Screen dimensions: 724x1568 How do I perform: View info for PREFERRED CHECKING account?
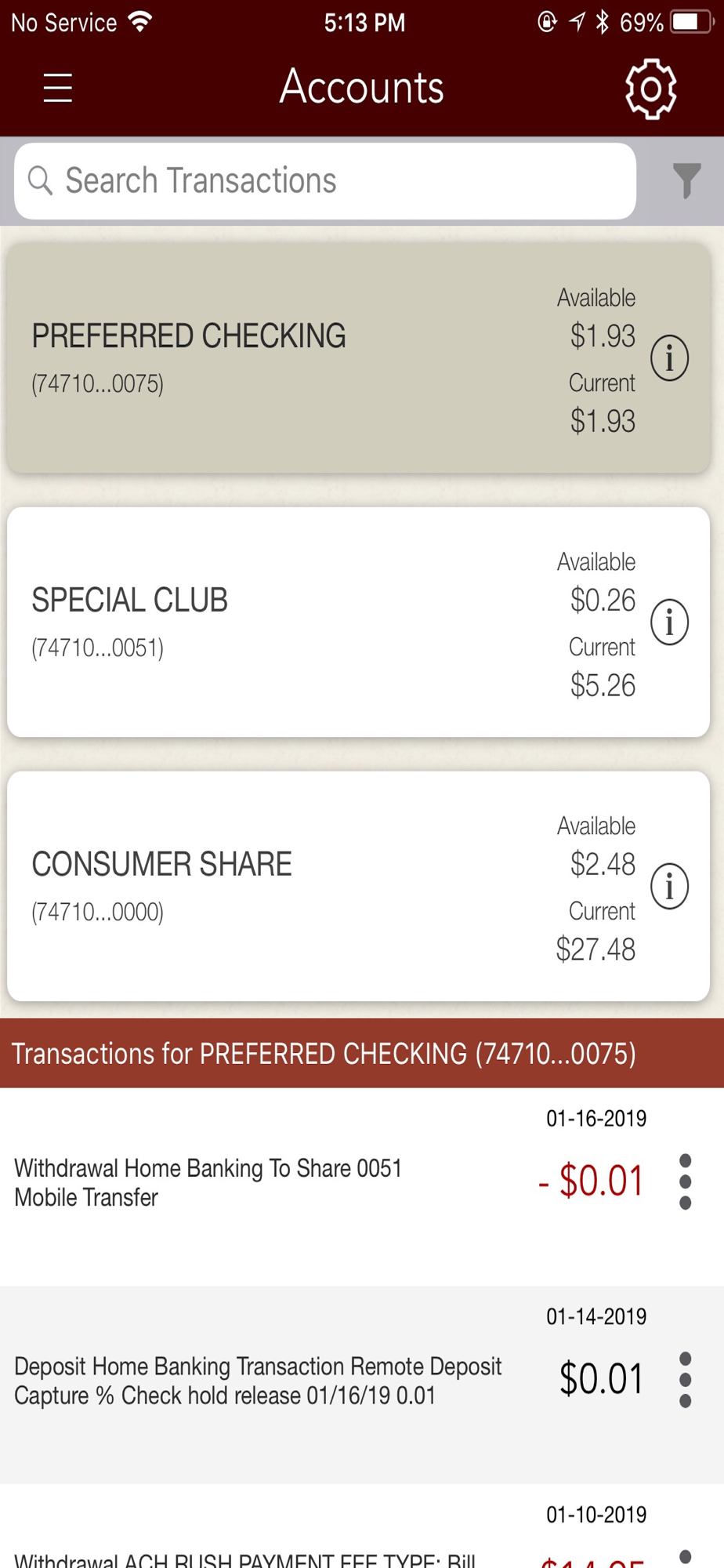tap(669, 358)
